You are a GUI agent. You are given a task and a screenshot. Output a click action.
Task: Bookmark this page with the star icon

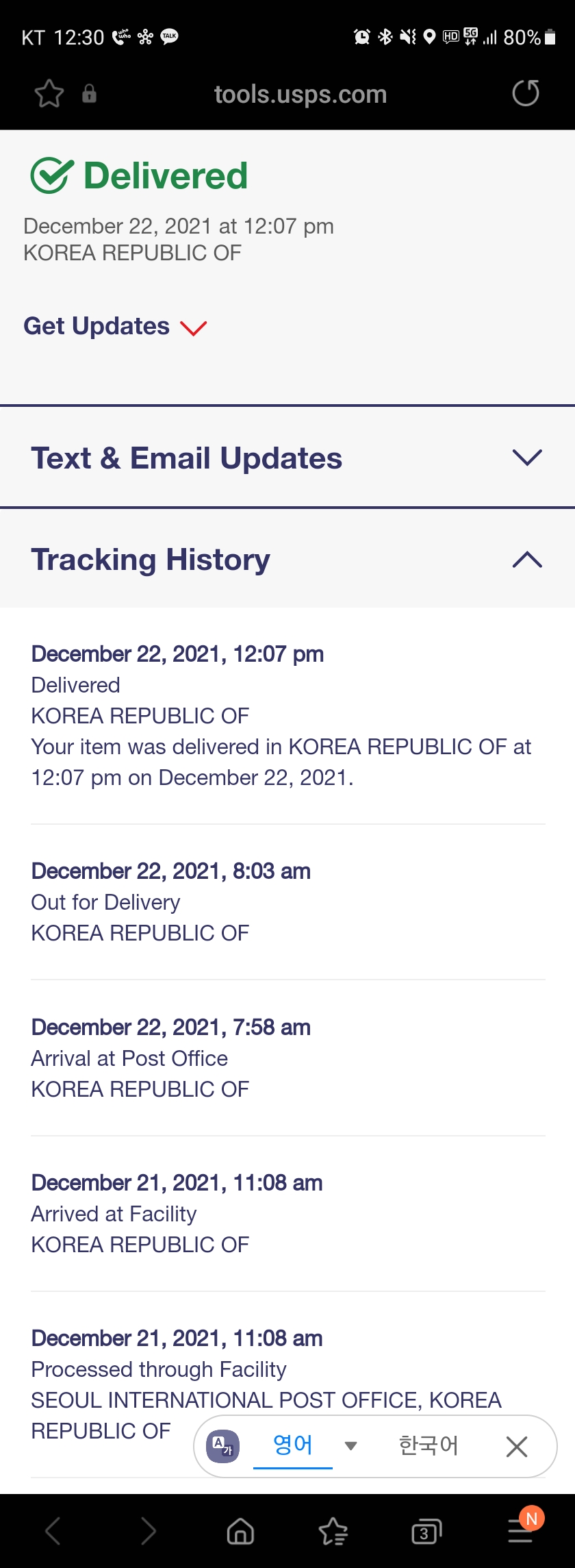point(49,94)
